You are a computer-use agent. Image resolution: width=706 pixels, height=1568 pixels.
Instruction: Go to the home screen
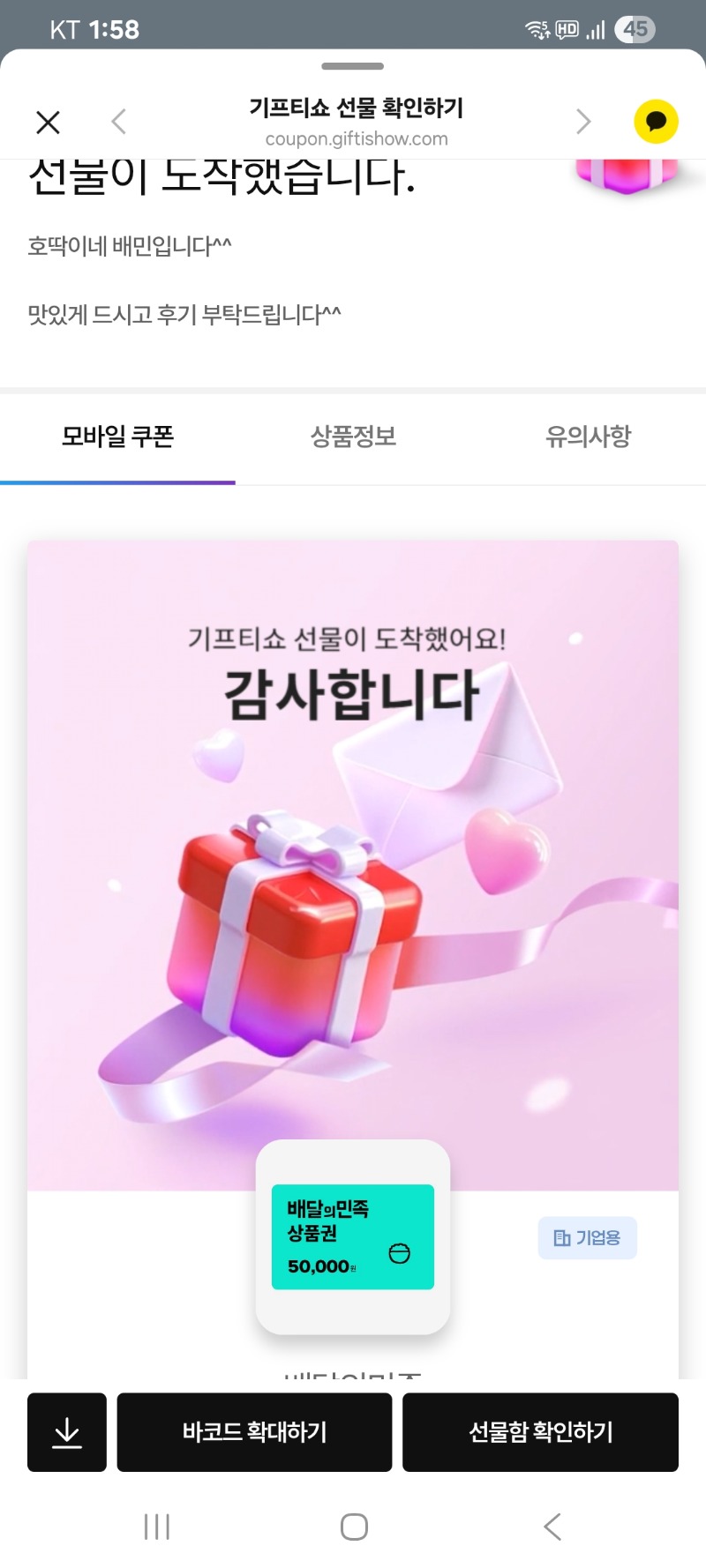(354, 1527)
